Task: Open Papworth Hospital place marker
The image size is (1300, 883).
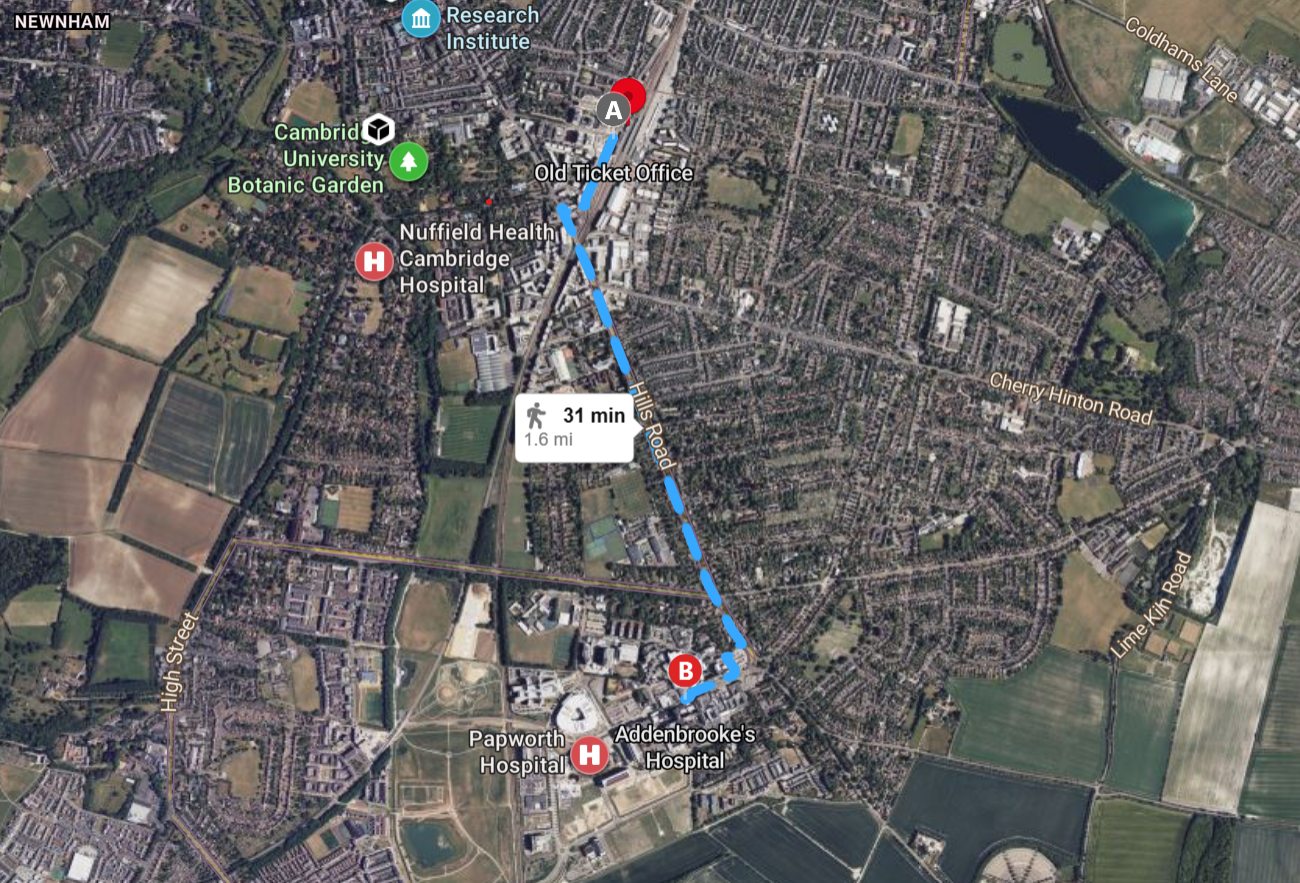Action: (x=590, y=754)
